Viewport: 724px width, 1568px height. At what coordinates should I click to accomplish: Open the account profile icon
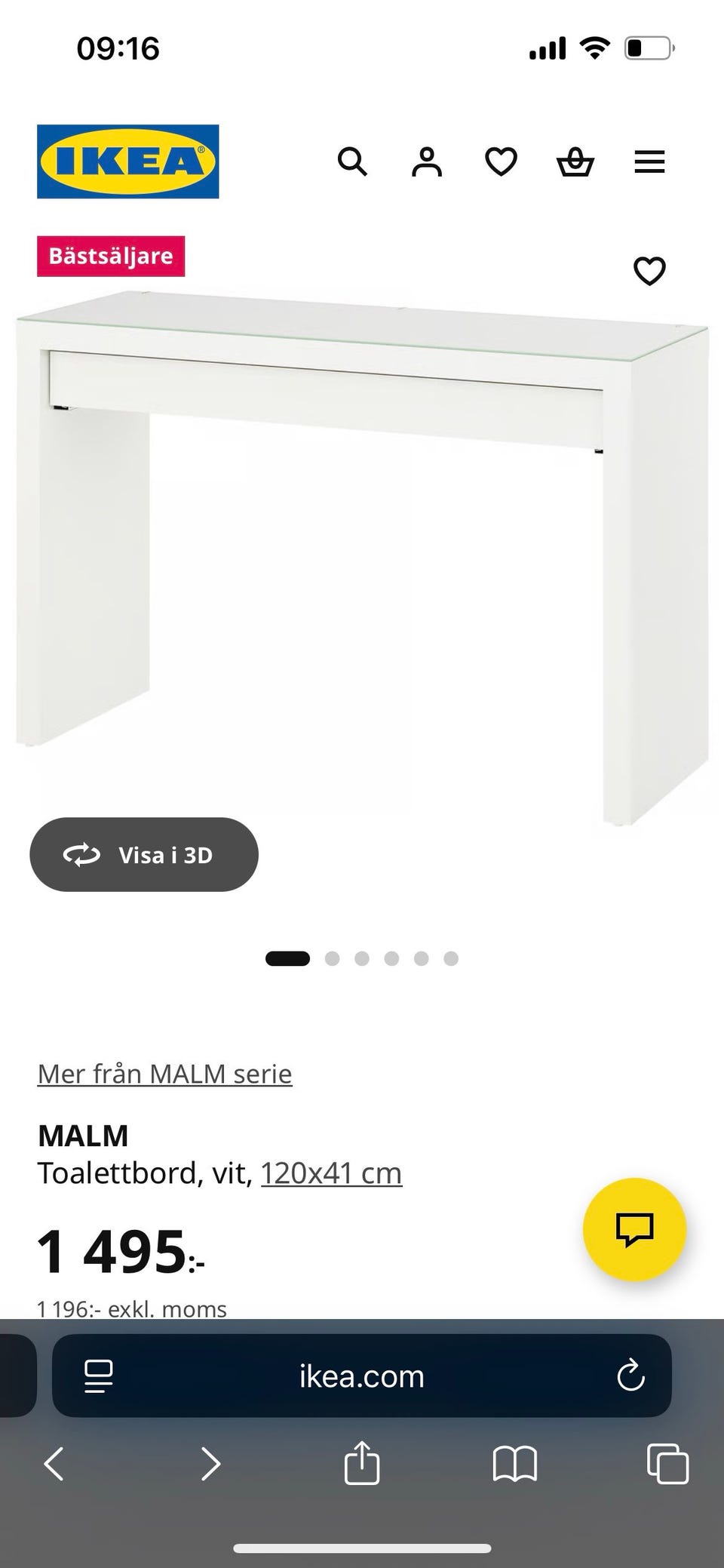click(427, 161)
